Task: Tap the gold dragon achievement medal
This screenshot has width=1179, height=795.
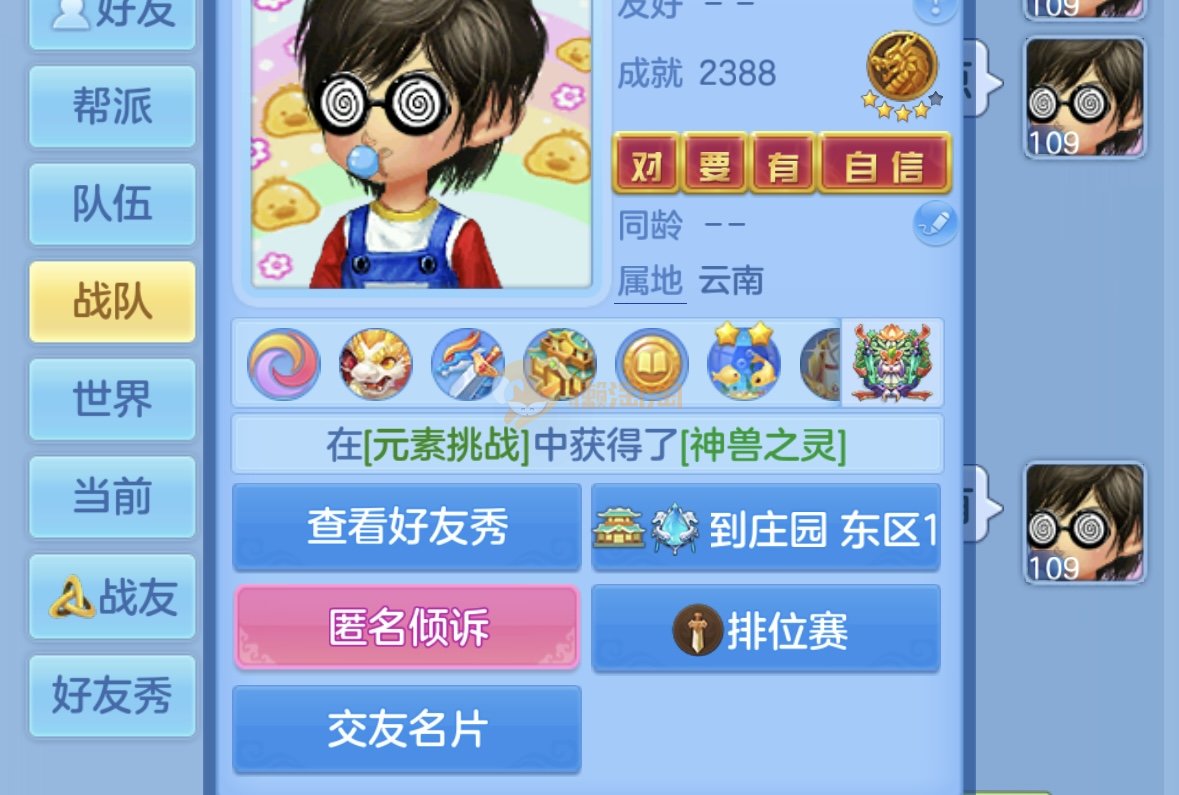Action: 901,68
